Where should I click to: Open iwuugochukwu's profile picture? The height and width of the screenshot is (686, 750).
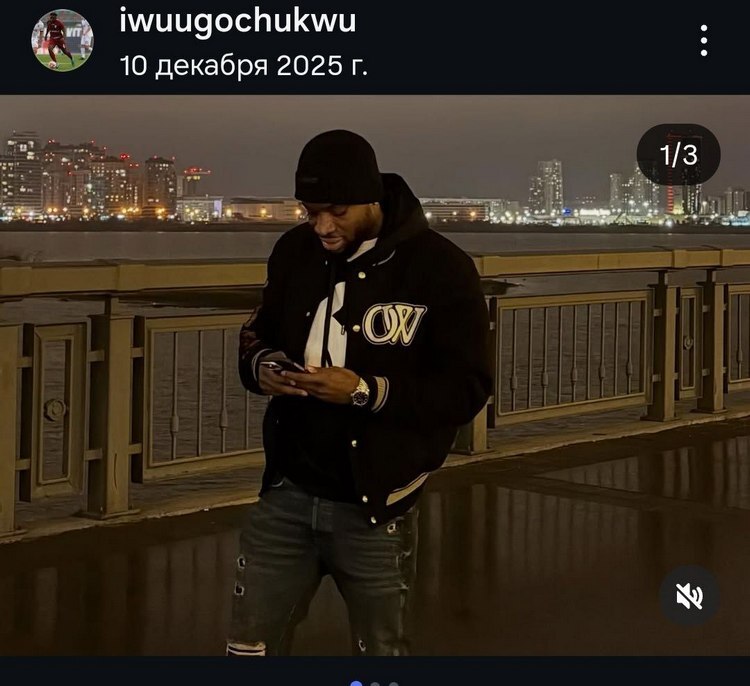pos(62,41)
